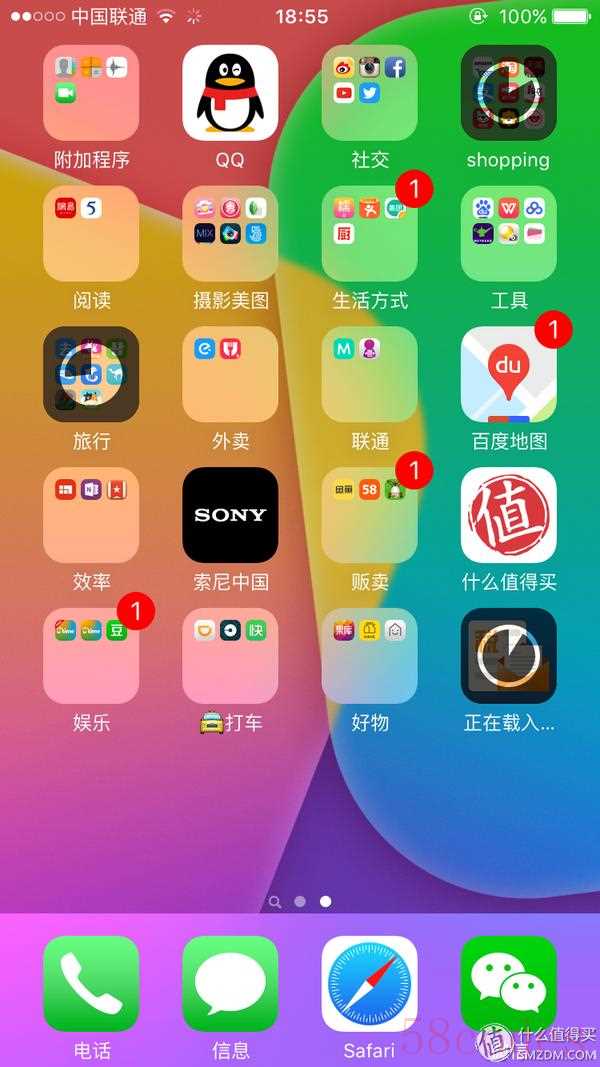Open Safari browser in dock
The width and height of the screenshot is (600, 1067).
pos(369,984)
